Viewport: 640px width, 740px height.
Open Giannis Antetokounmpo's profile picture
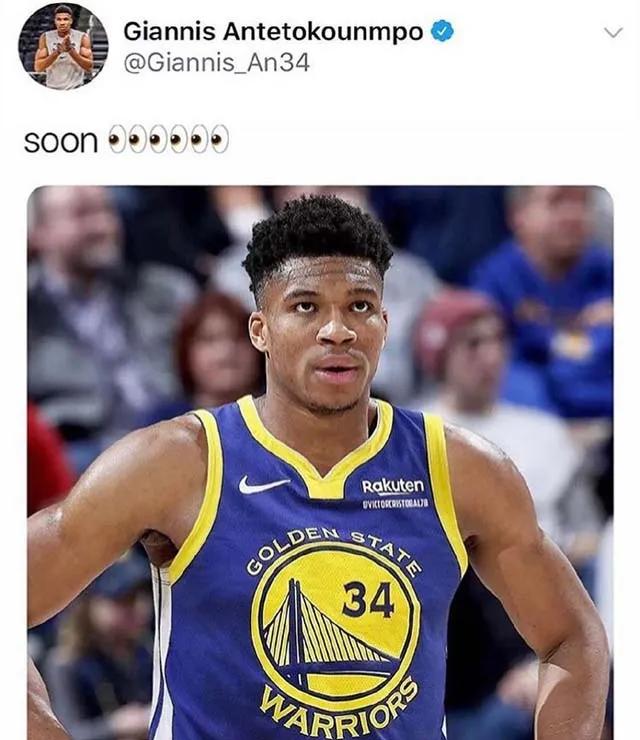pyautogui.click(x=63, y=47)
